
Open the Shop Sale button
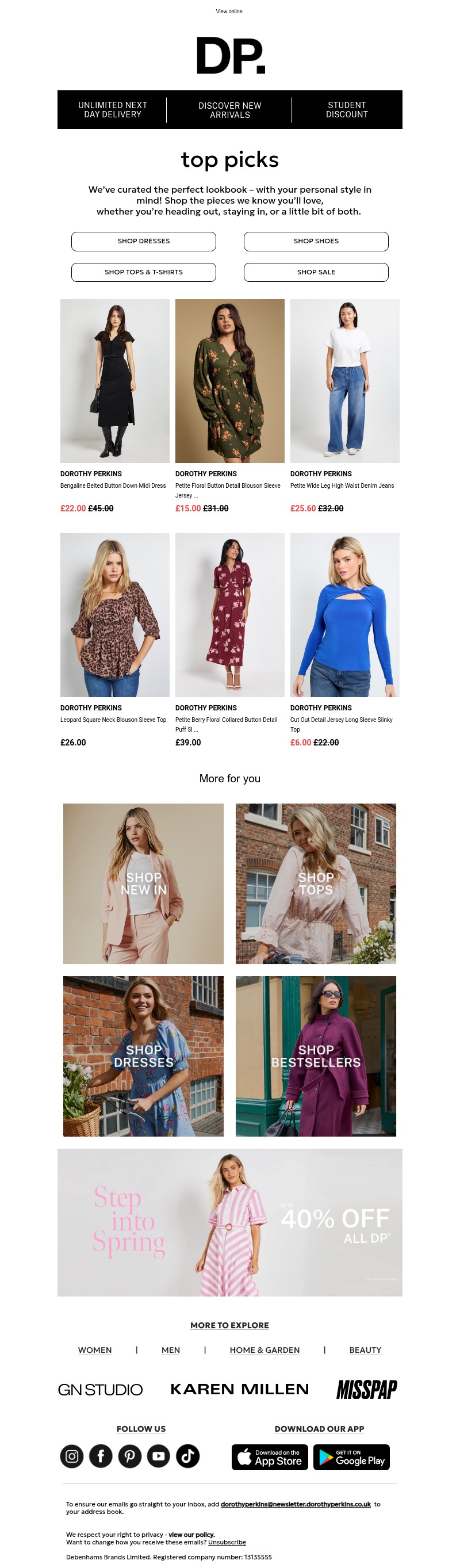[316, 272]
